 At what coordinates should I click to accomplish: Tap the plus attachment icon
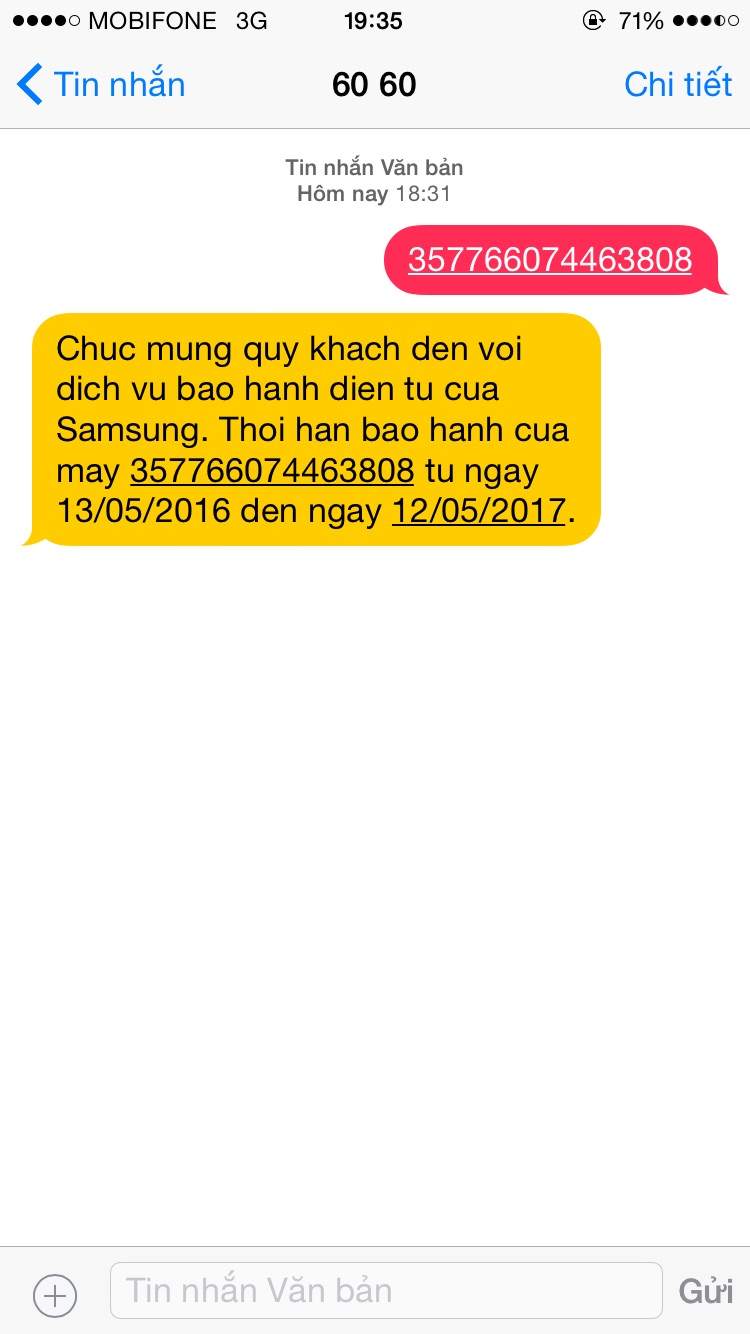55,1296
